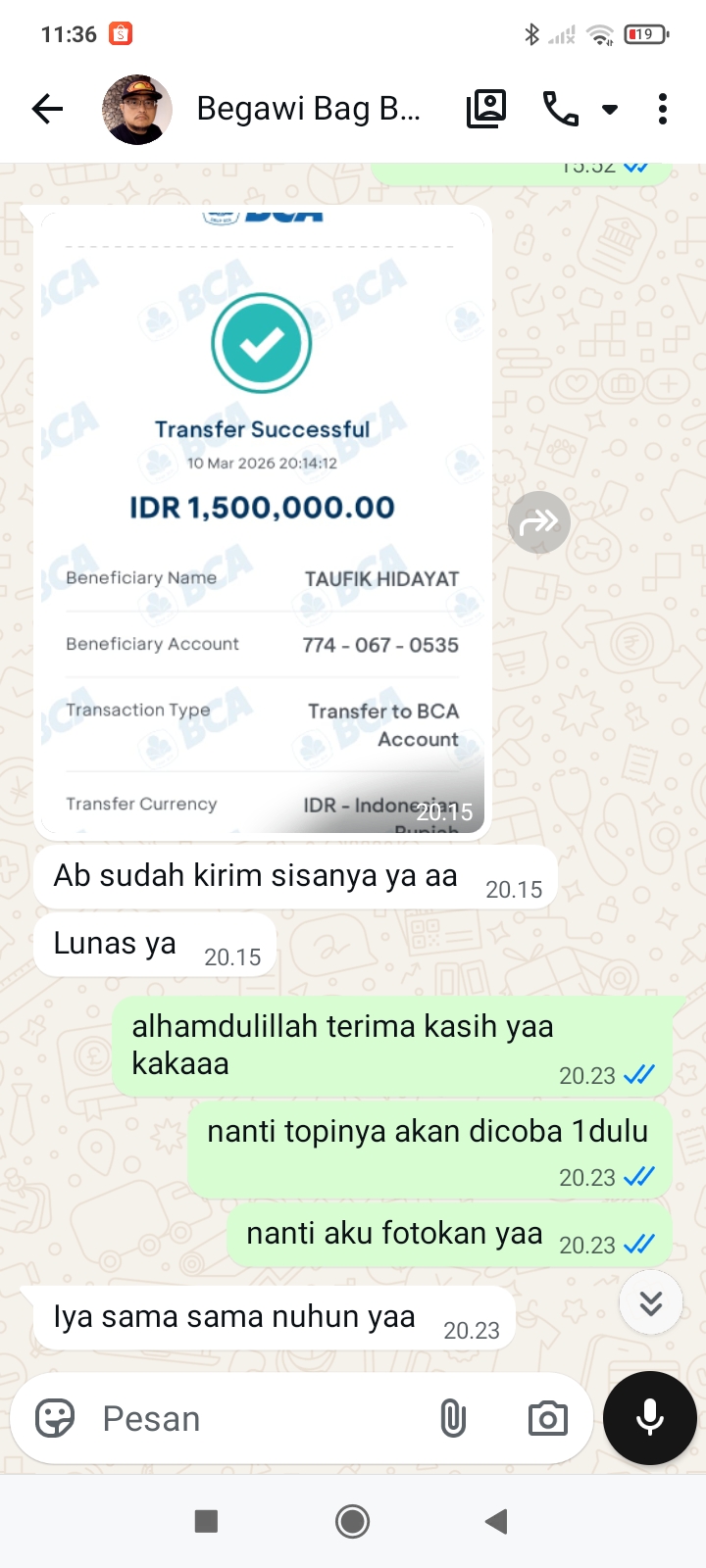This screenshot has width=706, height=1568.
Task: Go back to the chat list
Action: 47,109
